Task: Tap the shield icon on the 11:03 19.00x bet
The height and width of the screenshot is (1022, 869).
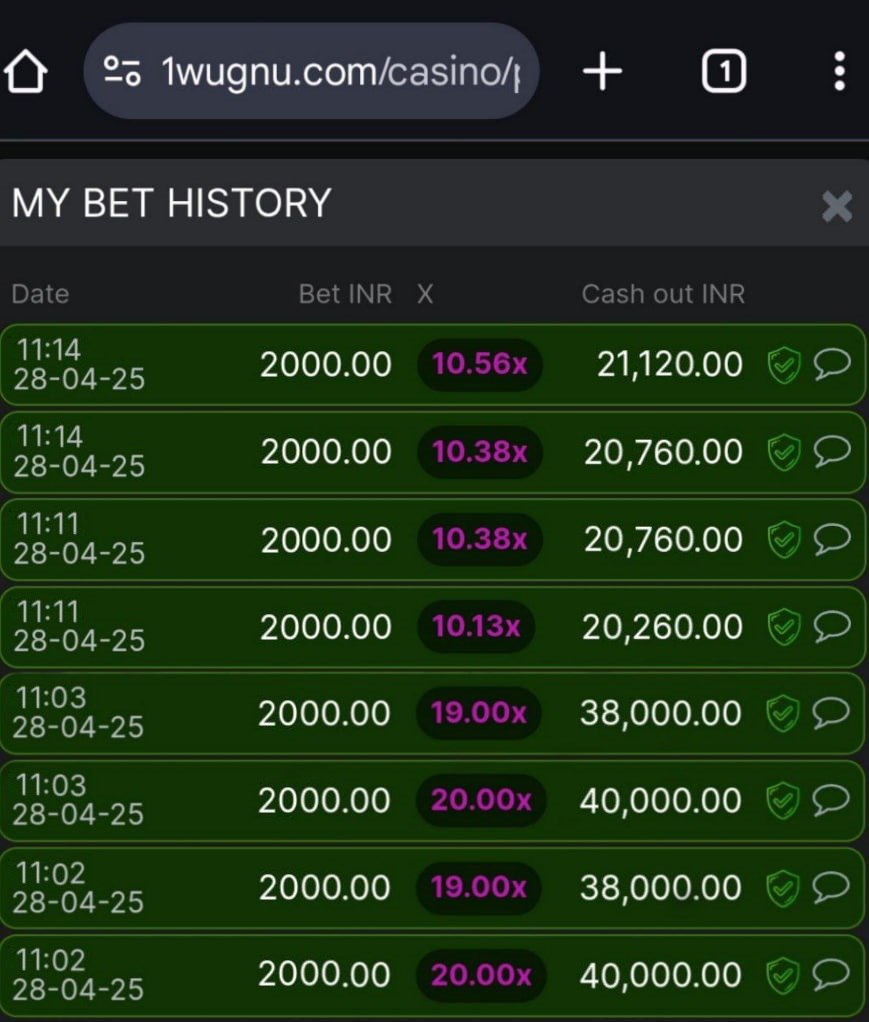Action: pyautogui.click(x=783, y=714)
